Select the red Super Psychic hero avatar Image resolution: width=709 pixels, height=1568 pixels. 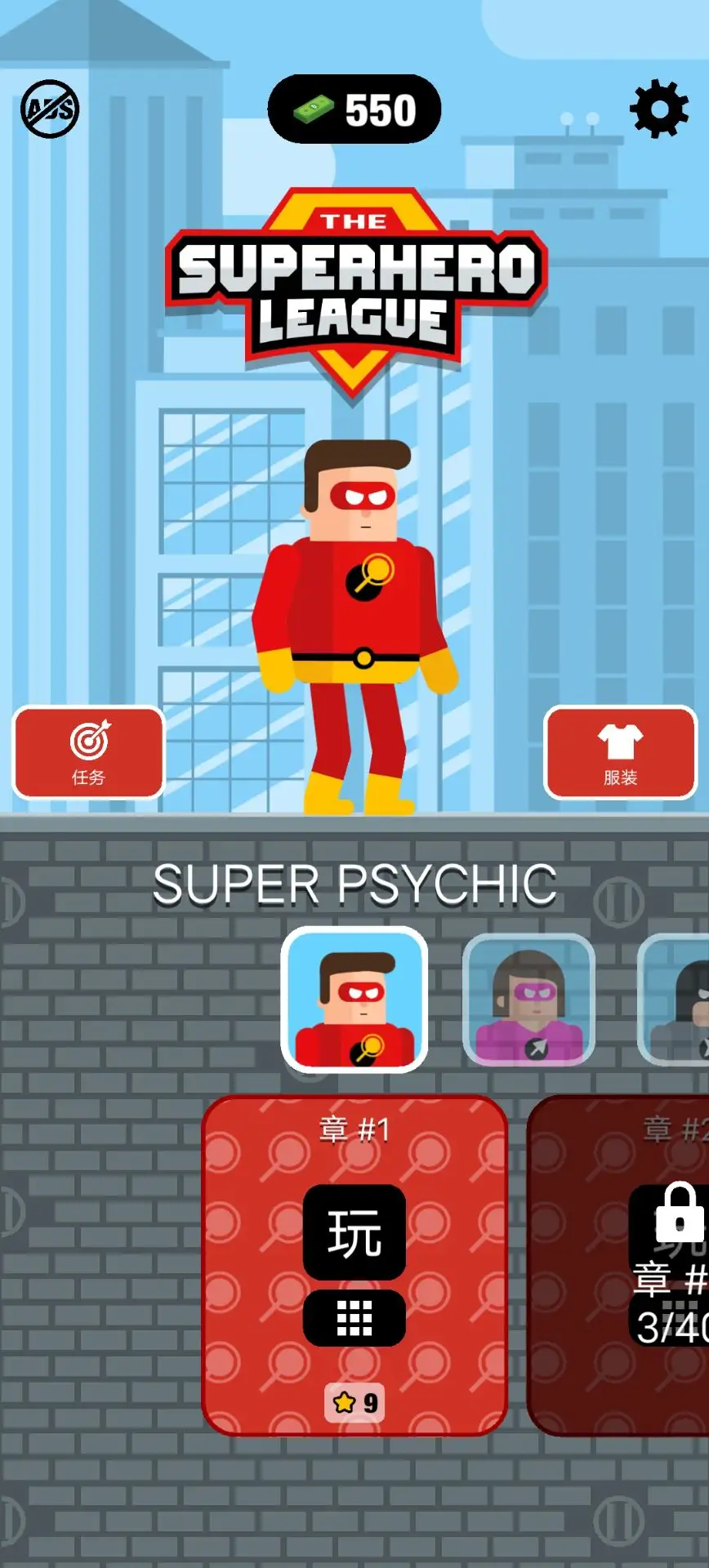(x=354, y=1000)
